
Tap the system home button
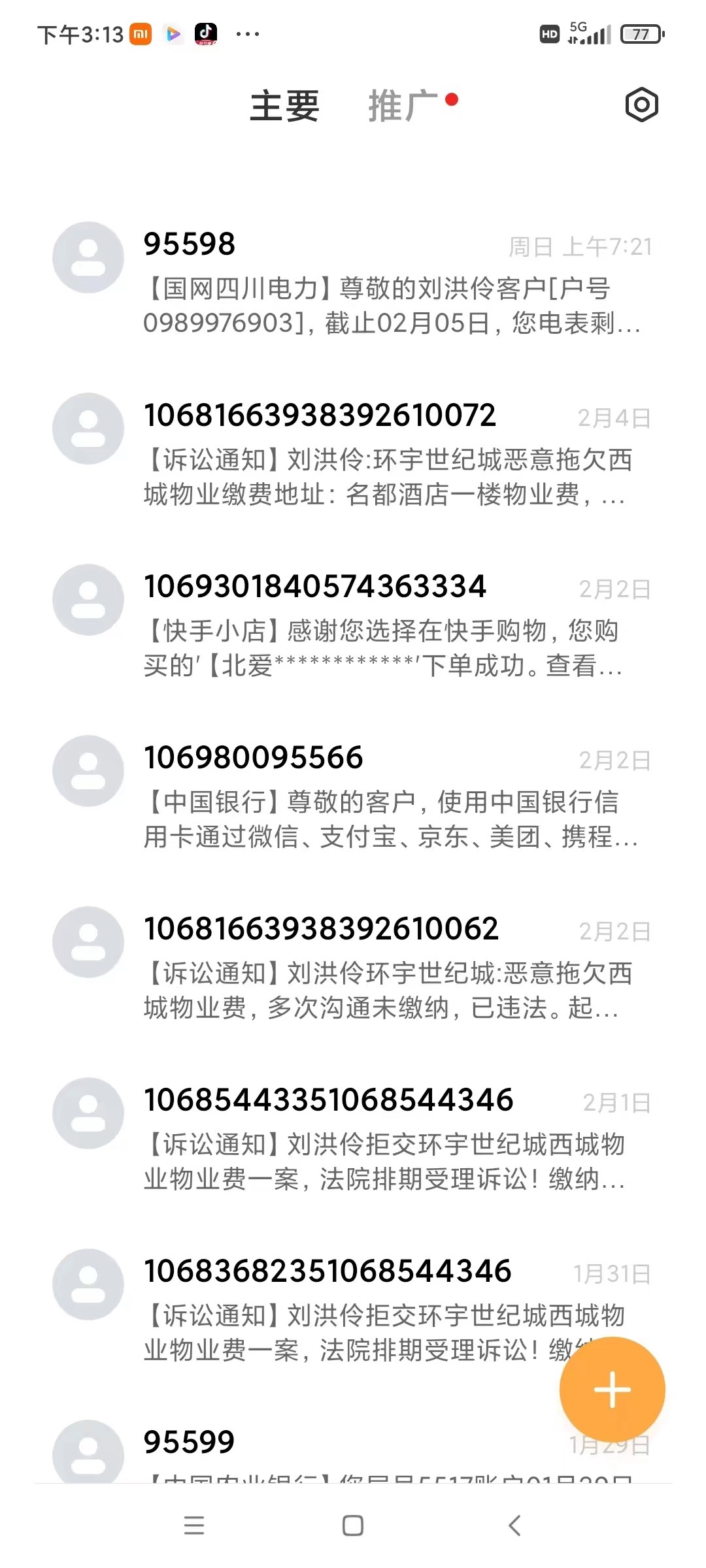[353, 1526]
